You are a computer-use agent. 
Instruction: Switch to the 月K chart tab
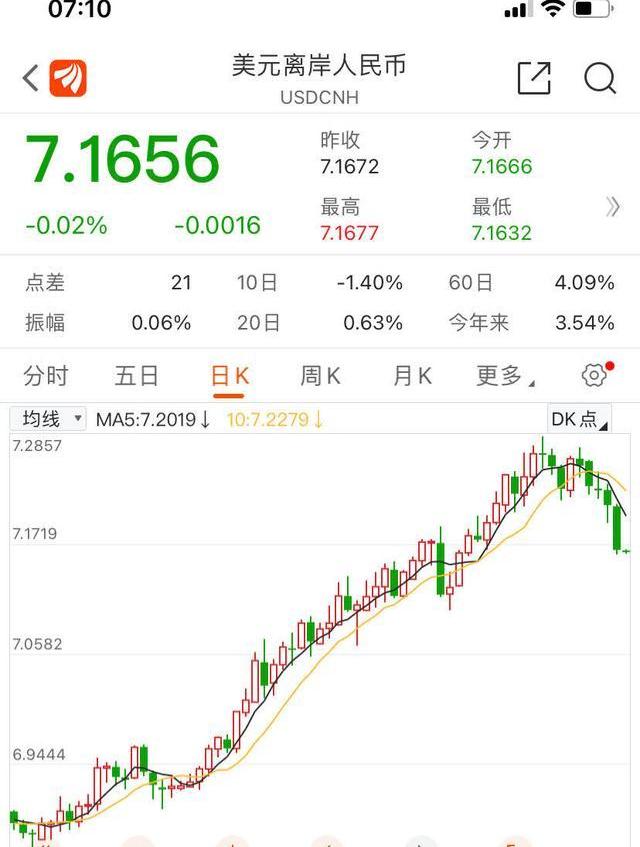412,376
